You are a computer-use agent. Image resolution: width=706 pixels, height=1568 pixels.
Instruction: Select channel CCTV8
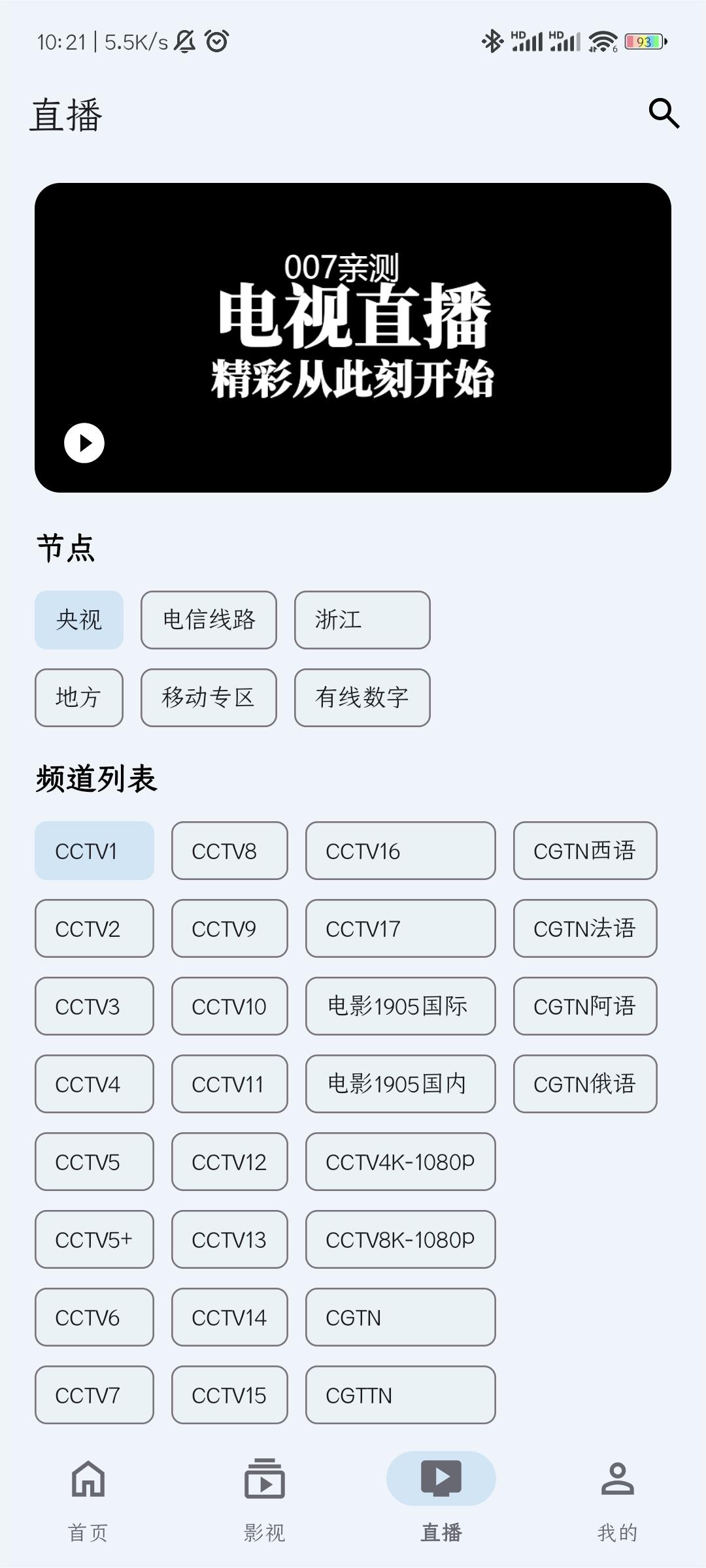pyautogui.click(x=229, y=851)
